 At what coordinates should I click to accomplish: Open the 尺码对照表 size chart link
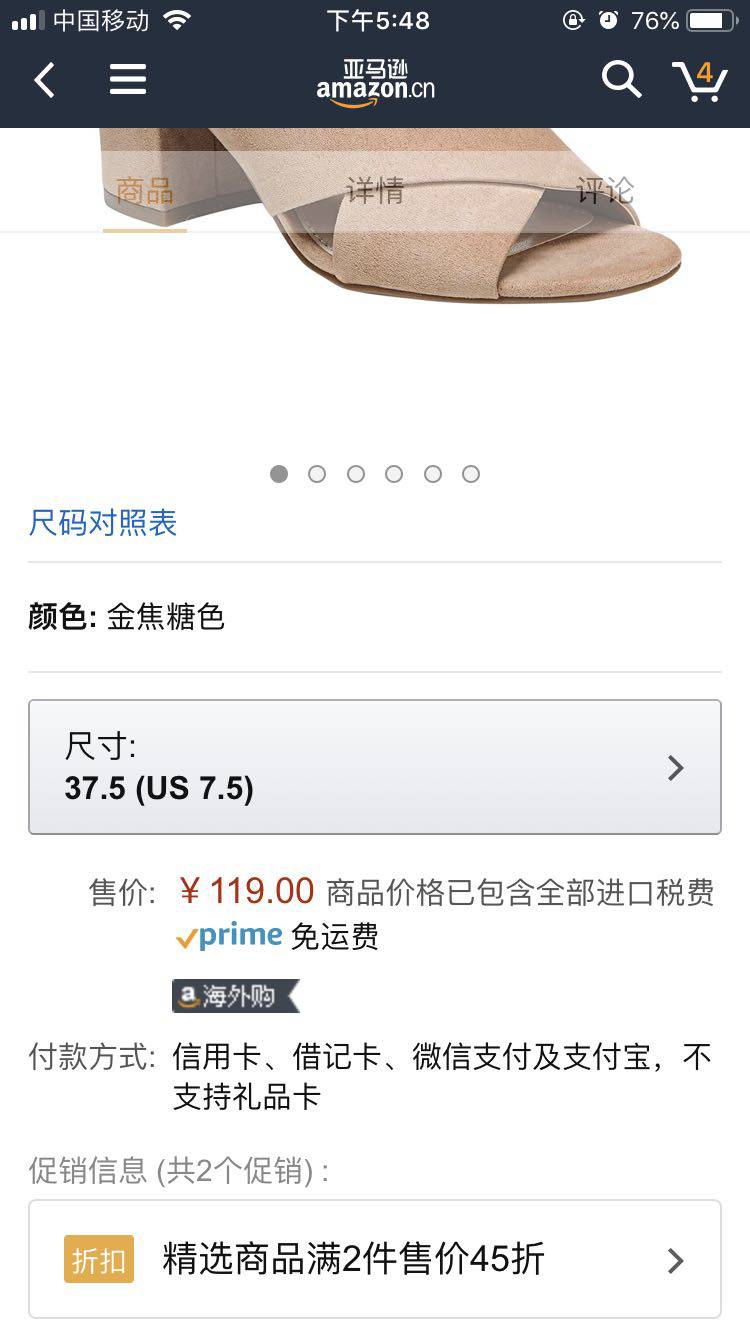[x=101, y=523]
